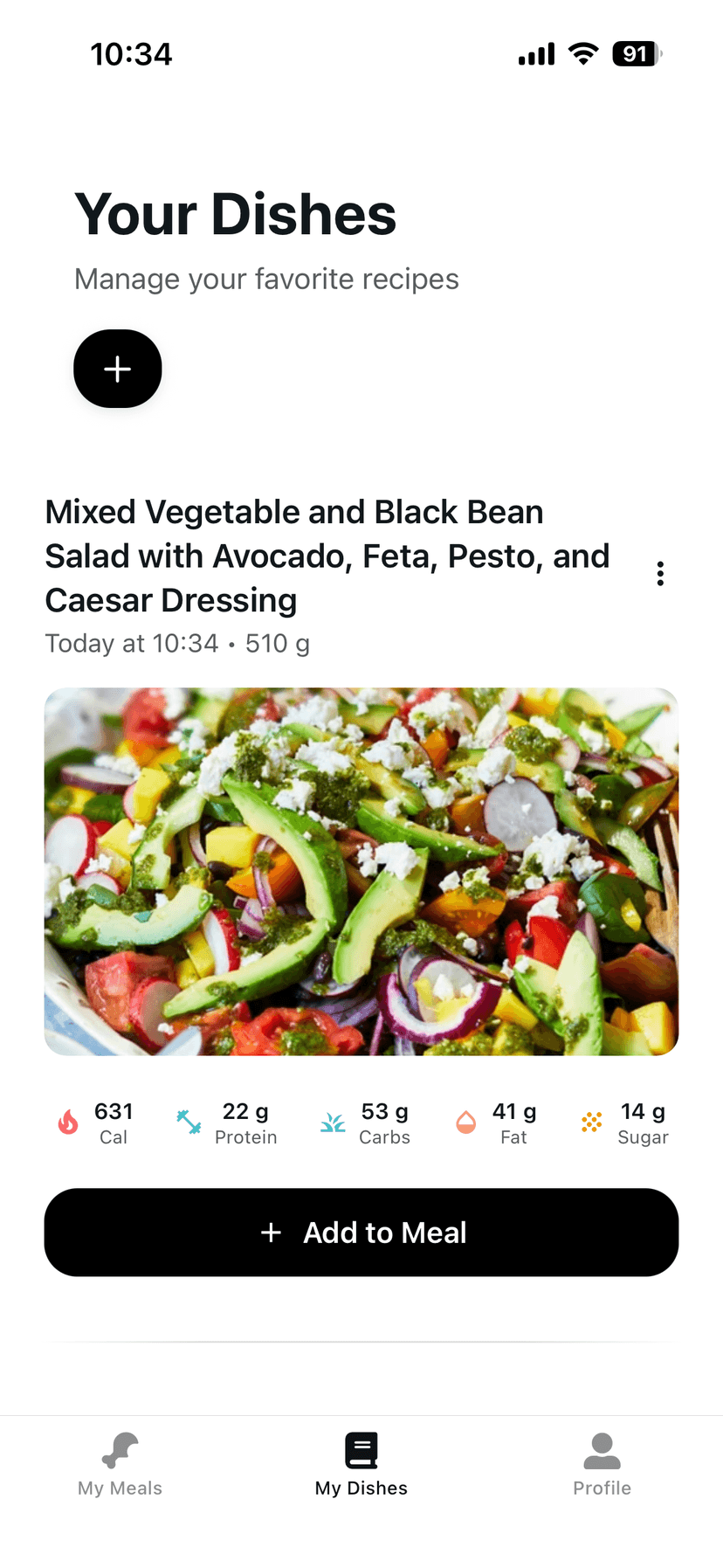Image resolution: width=723 pixels, height=1568 pixels.
Task: Tap the battery indicator in status bar
Action: (x=635, y=54)
